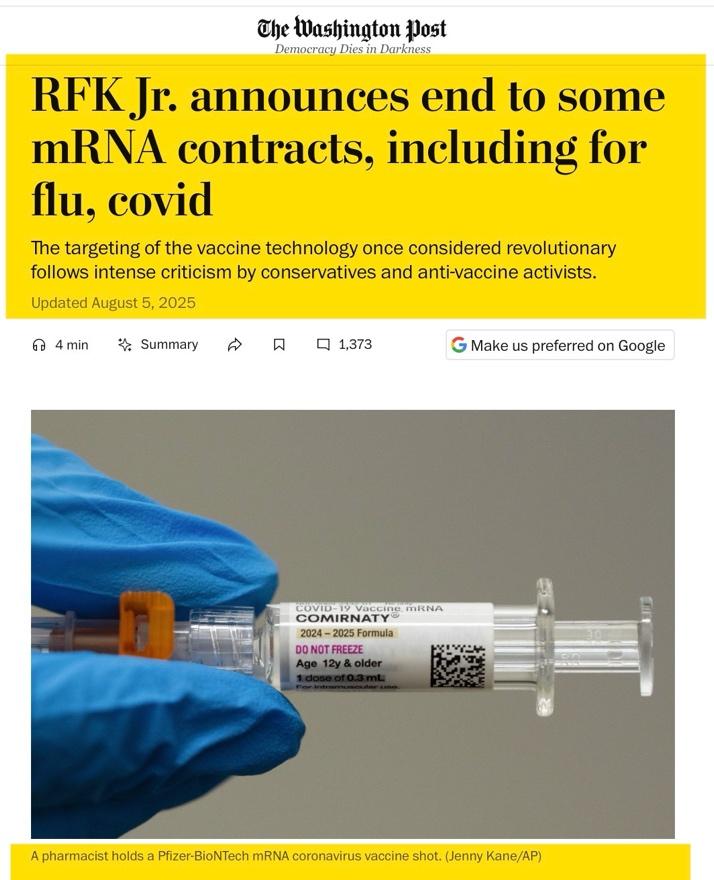
Task: Bookmark this article
Action: [279, 345]
